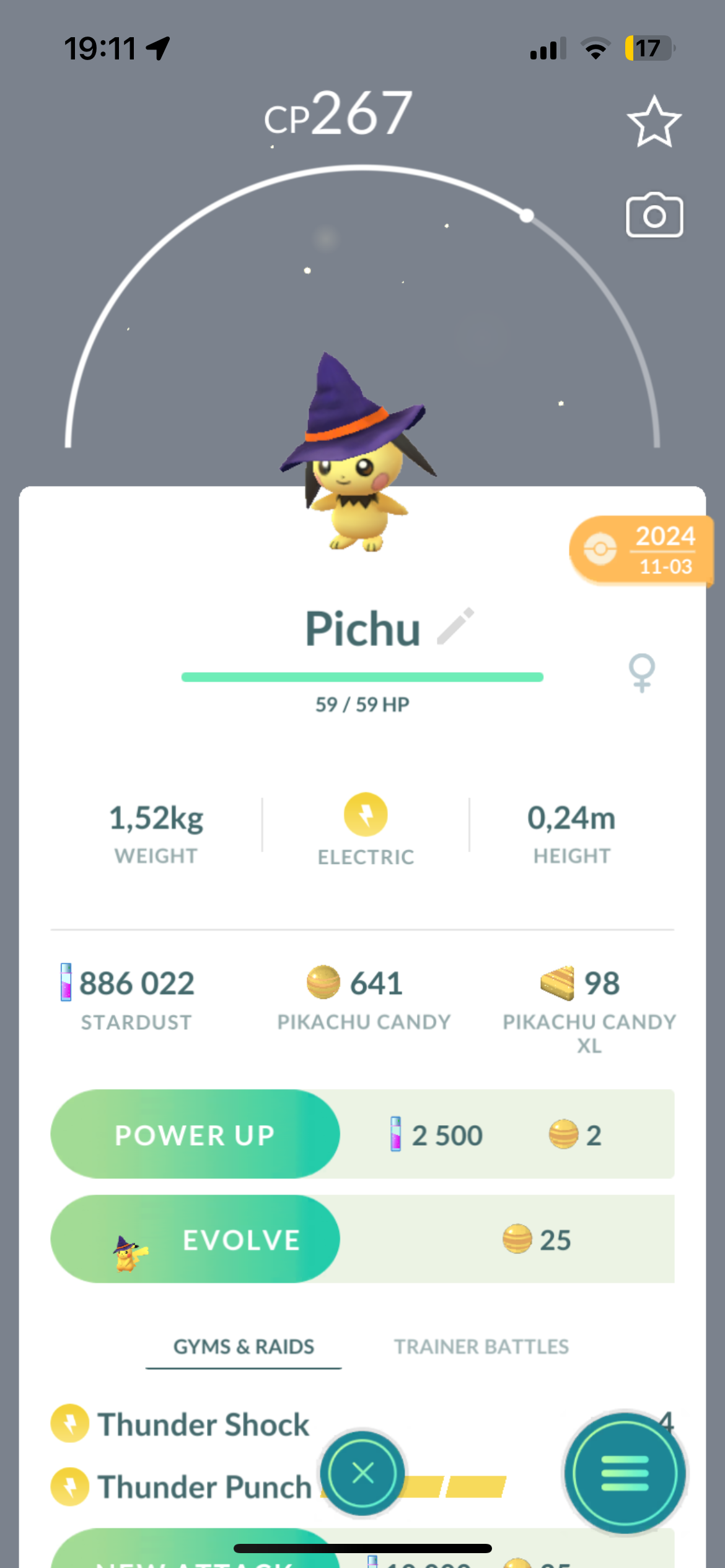Image resolution: width=725 pixels, height=1568 pixels.
Task: Close the Pokémon details with the X button
Action: 362,1473
